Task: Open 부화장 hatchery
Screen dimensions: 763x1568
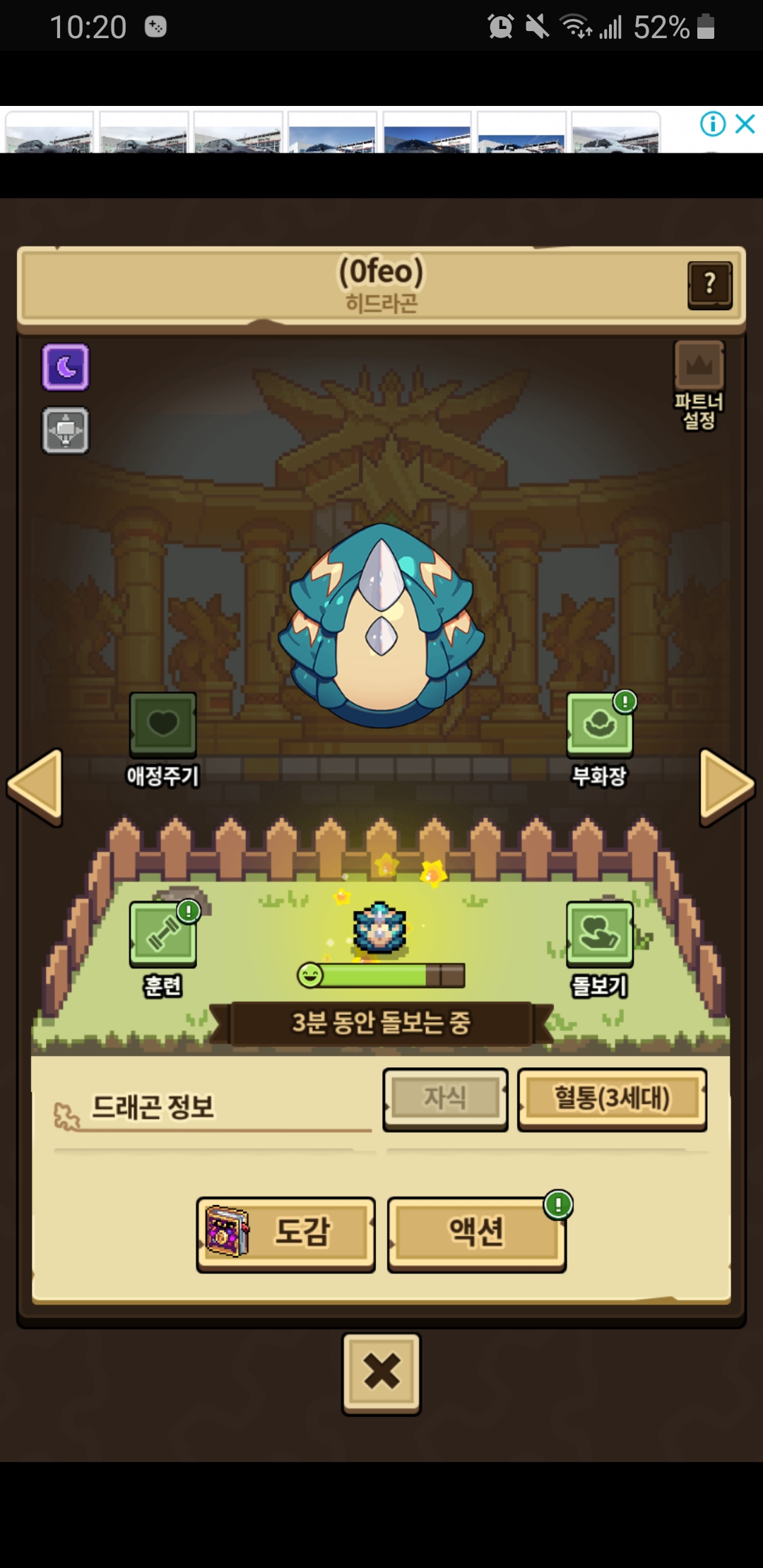Action: (x=600, y=740)
